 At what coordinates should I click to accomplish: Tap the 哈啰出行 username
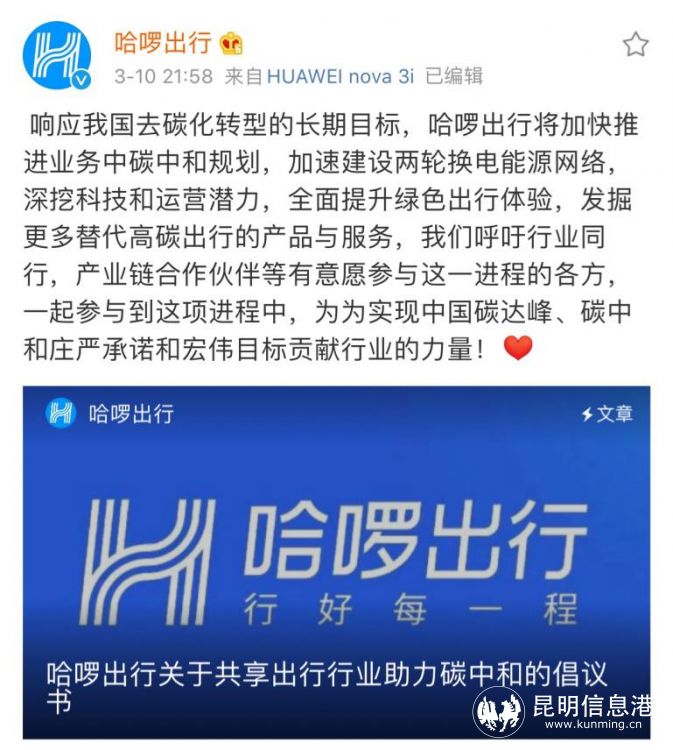(162, 43)
